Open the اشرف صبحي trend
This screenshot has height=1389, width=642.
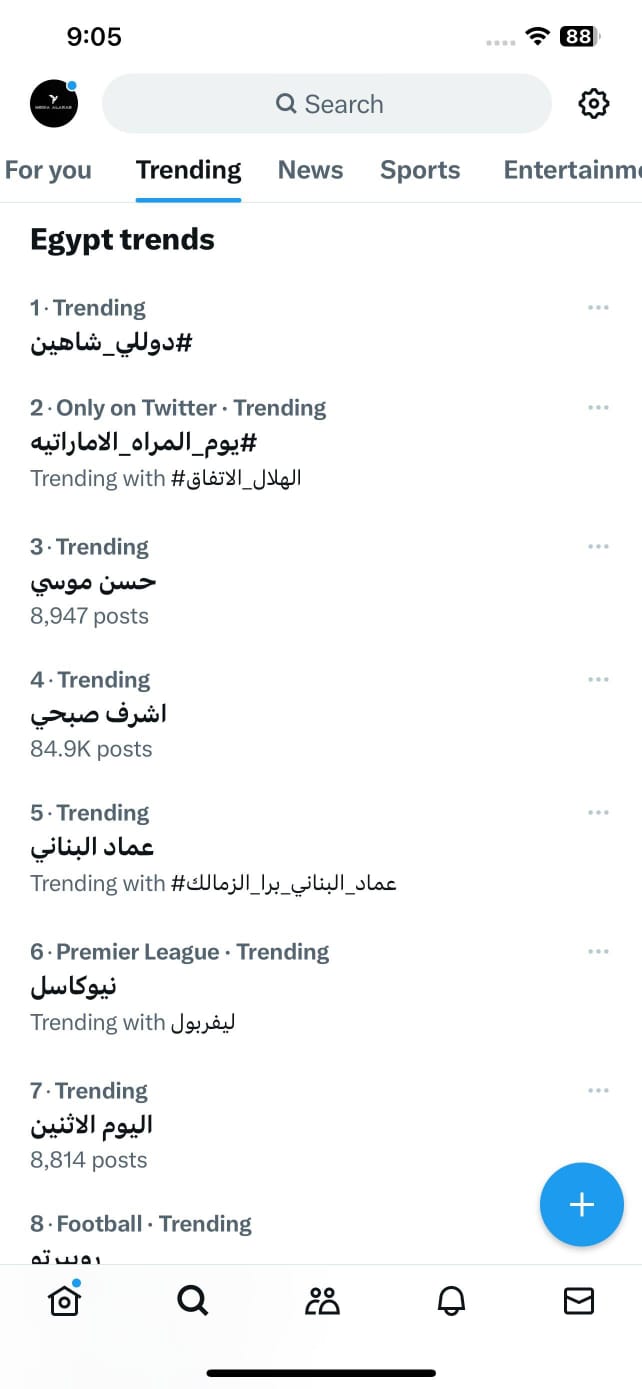point(98,714)
